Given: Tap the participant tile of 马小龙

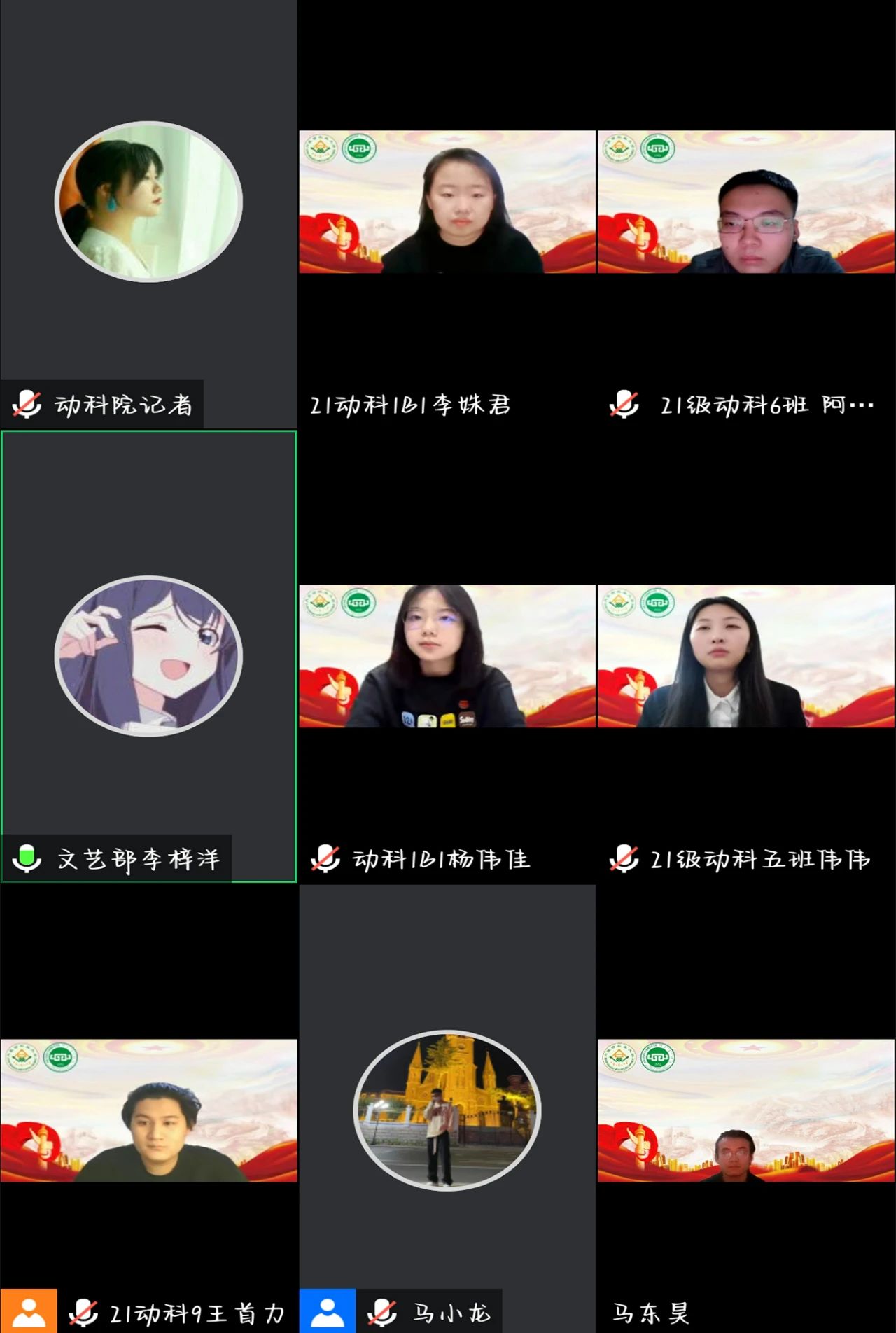Looking at the screenshot, I should pyautogui.click(x=447, y=1110).
